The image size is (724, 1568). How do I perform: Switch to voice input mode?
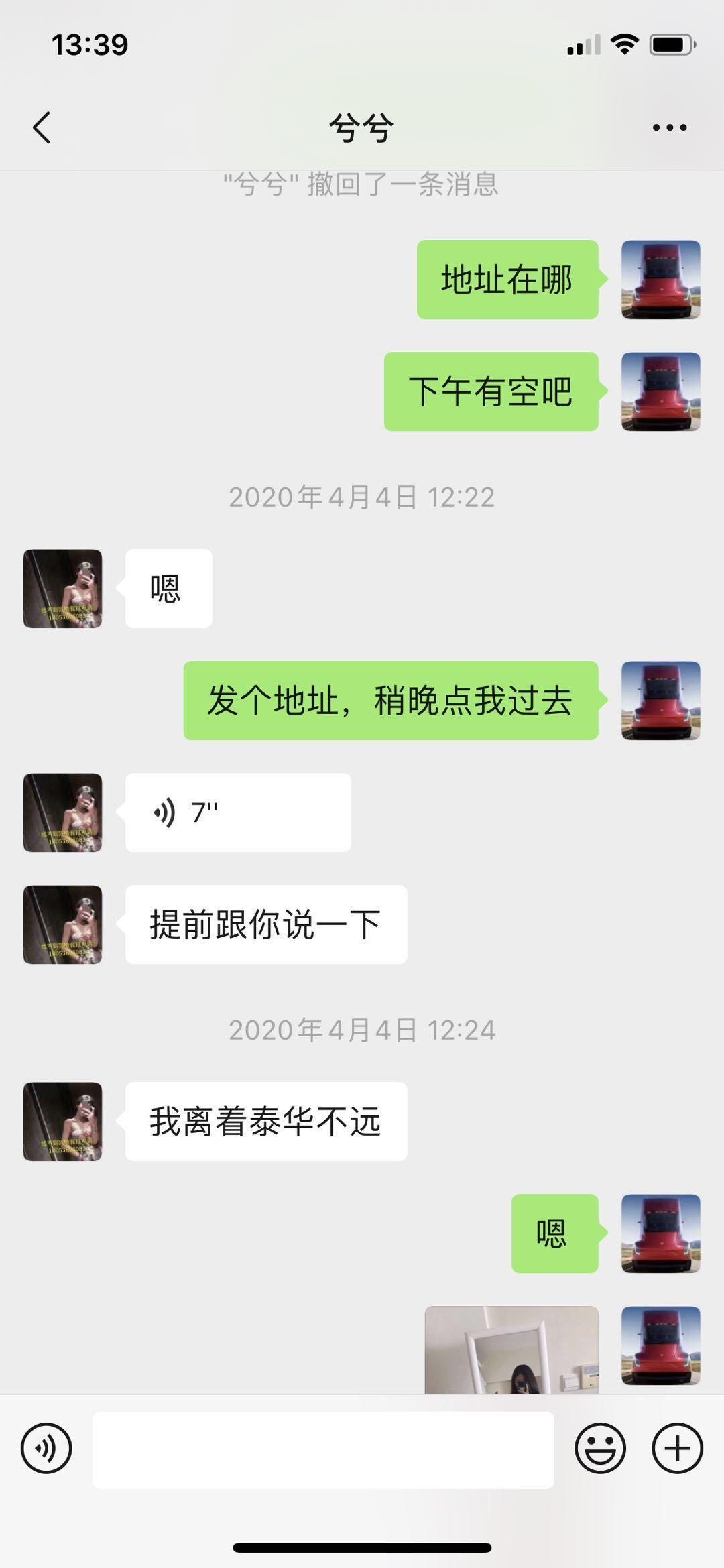tap(46, 1449)
